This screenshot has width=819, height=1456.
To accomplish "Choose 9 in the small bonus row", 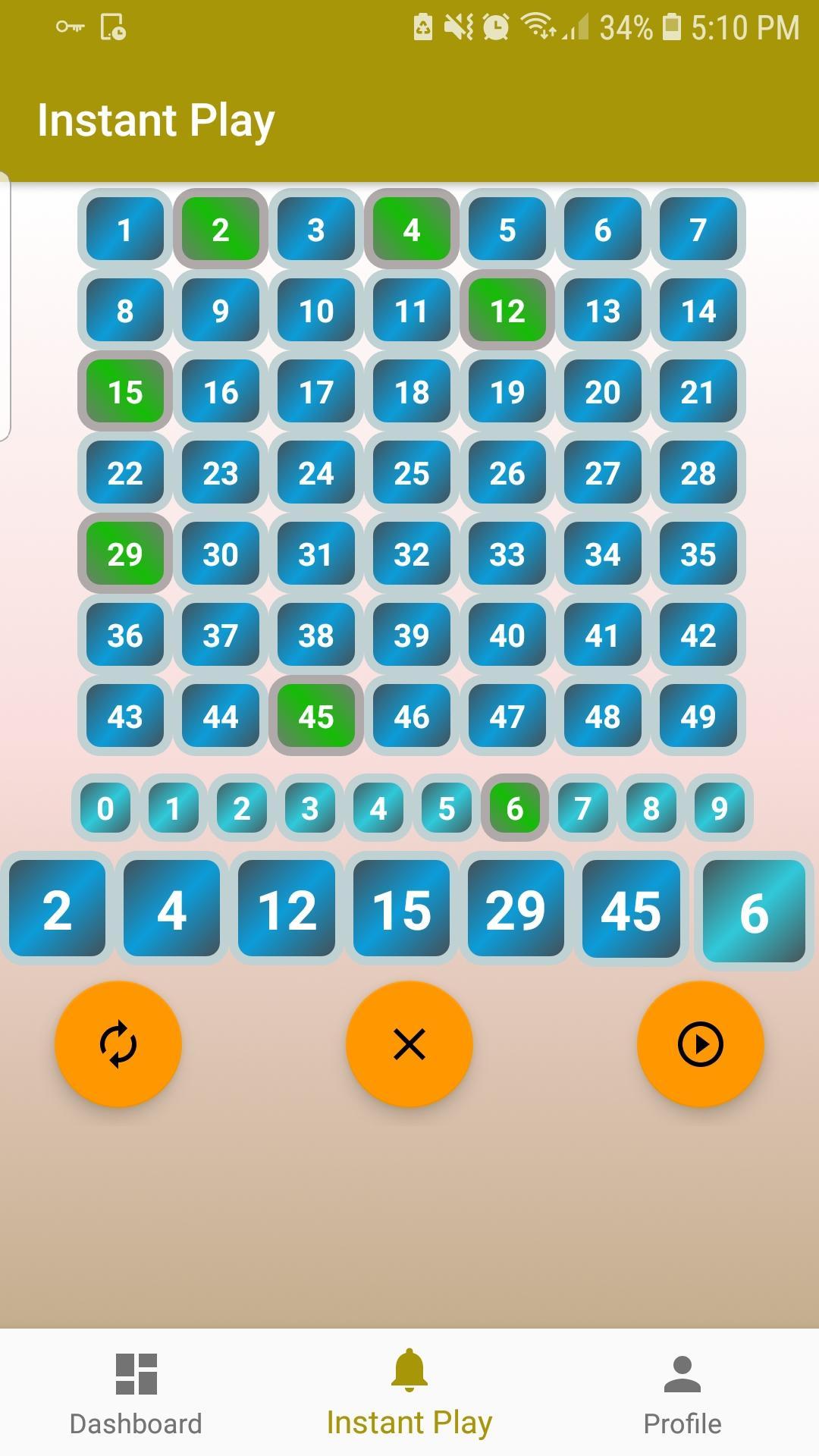I will coord(720,808).
